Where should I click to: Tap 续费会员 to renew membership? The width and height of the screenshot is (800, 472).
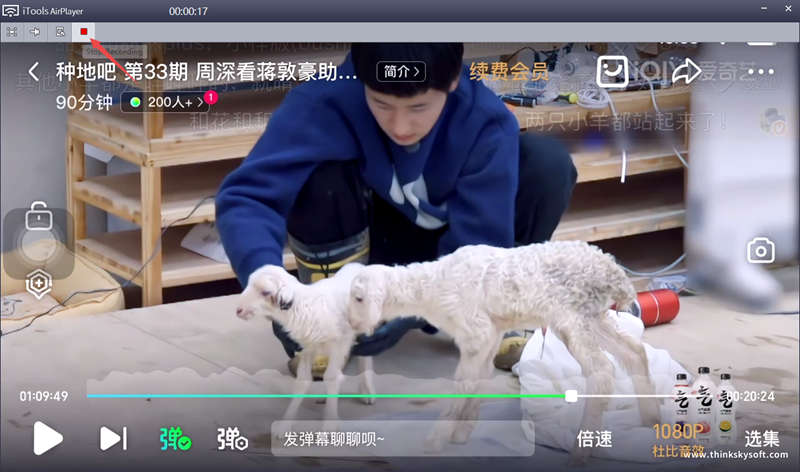[509, 71]
